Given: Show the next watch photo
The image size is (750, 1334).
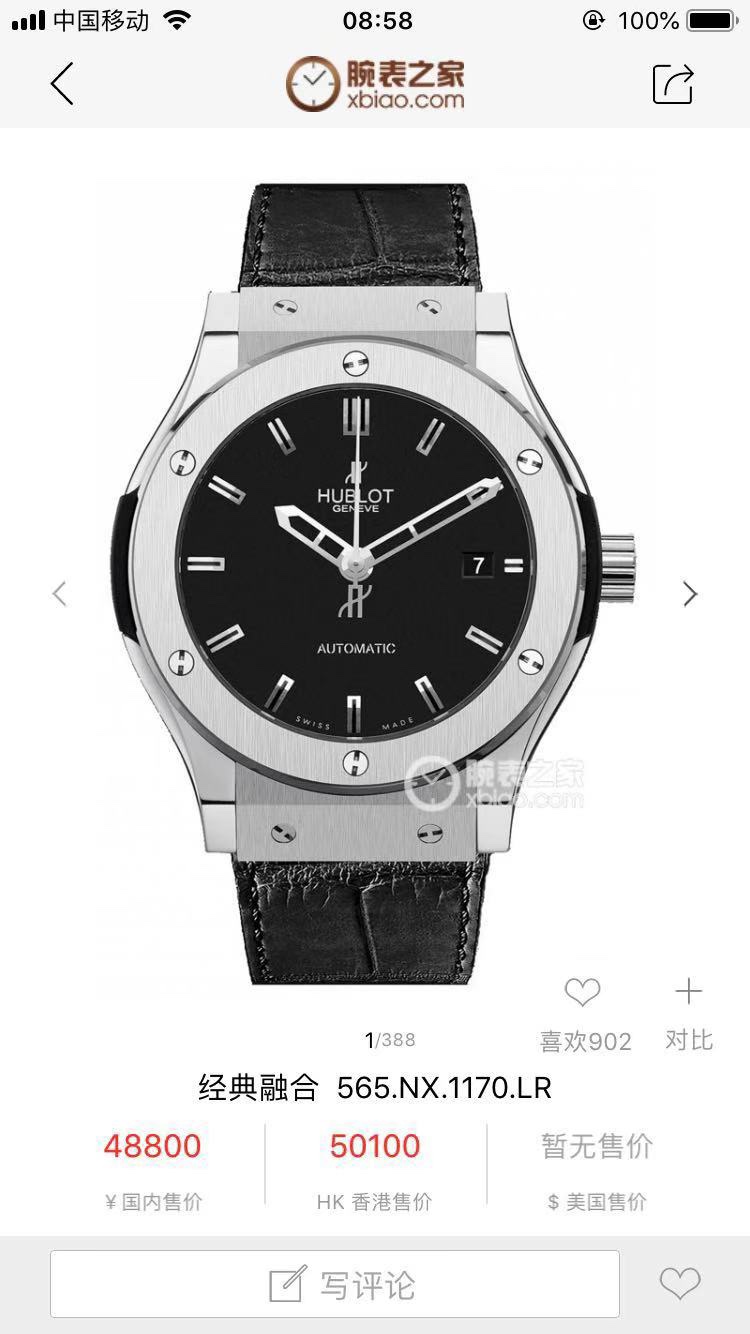Looking at the screenshot, I should pos(690,593).
